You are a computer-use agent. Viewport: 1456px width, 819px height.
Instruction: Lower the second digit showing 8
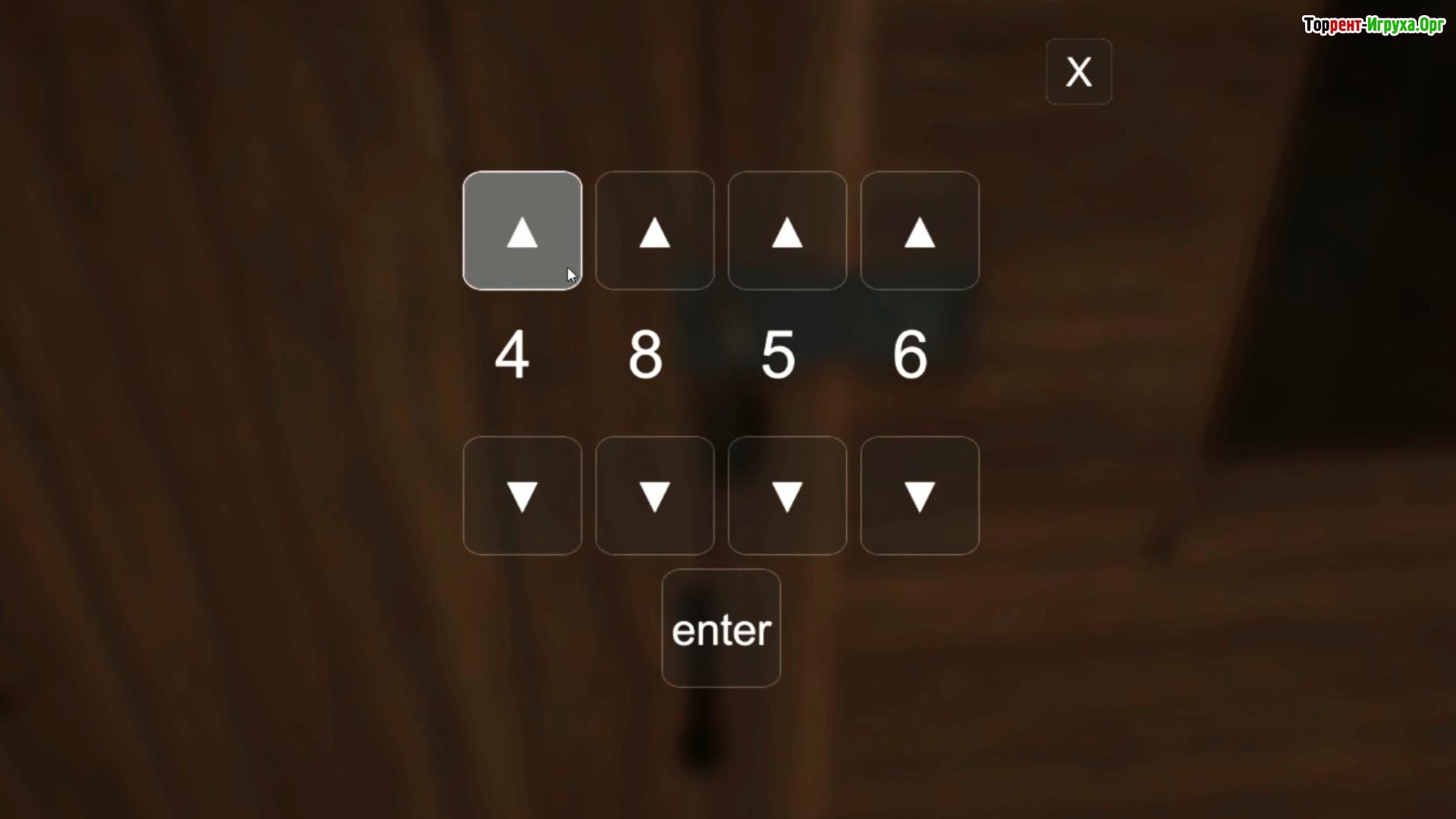[x=654, y=496]
